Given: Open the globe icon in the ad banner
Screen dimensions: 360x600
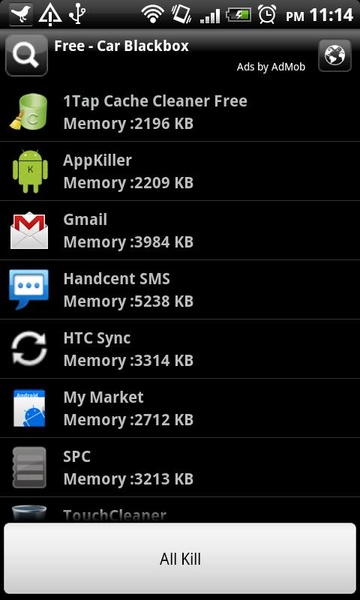Looking at the screenshot, I should [x=335, y=55].
